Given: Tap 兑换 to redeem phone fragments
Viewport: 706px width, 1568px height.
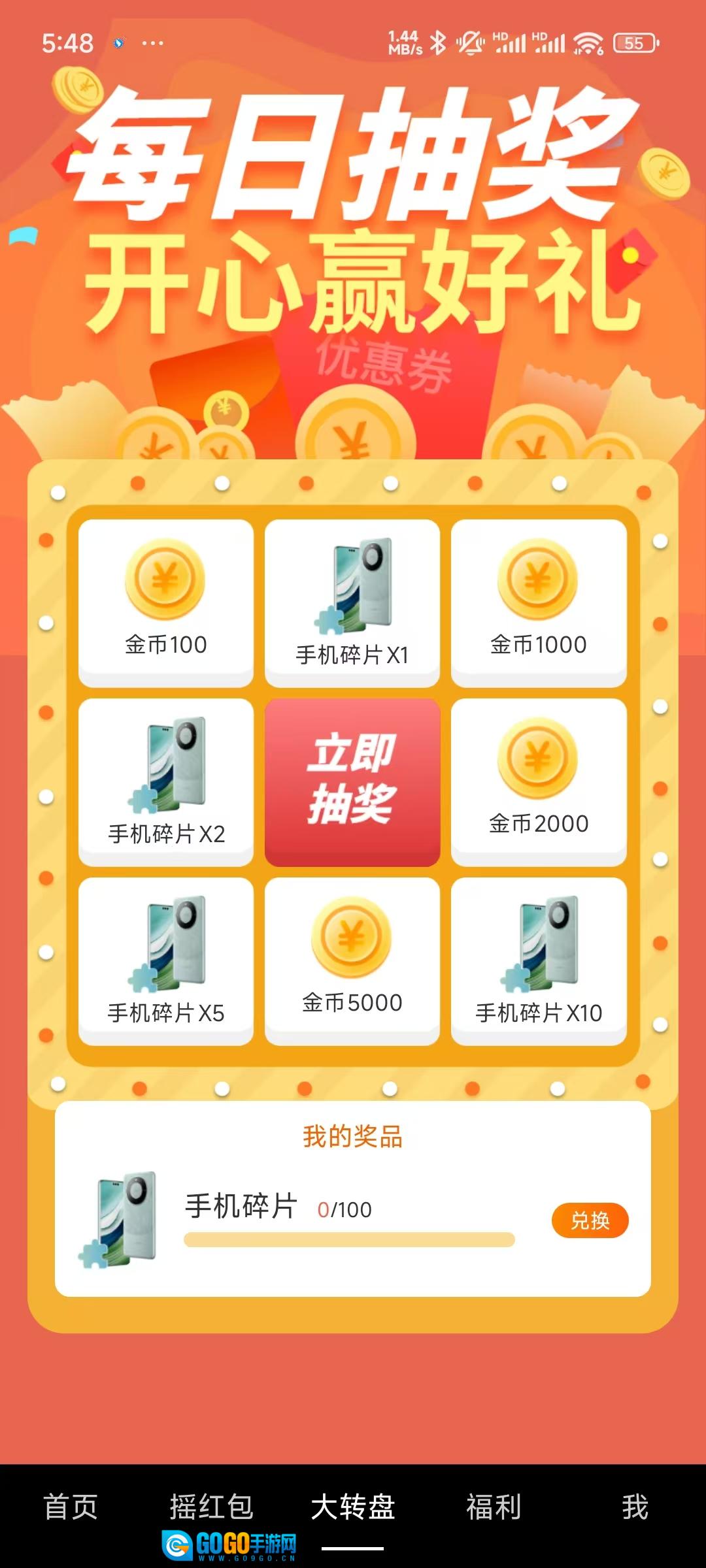Looking at the screenshot, I should pos(590,1220).
